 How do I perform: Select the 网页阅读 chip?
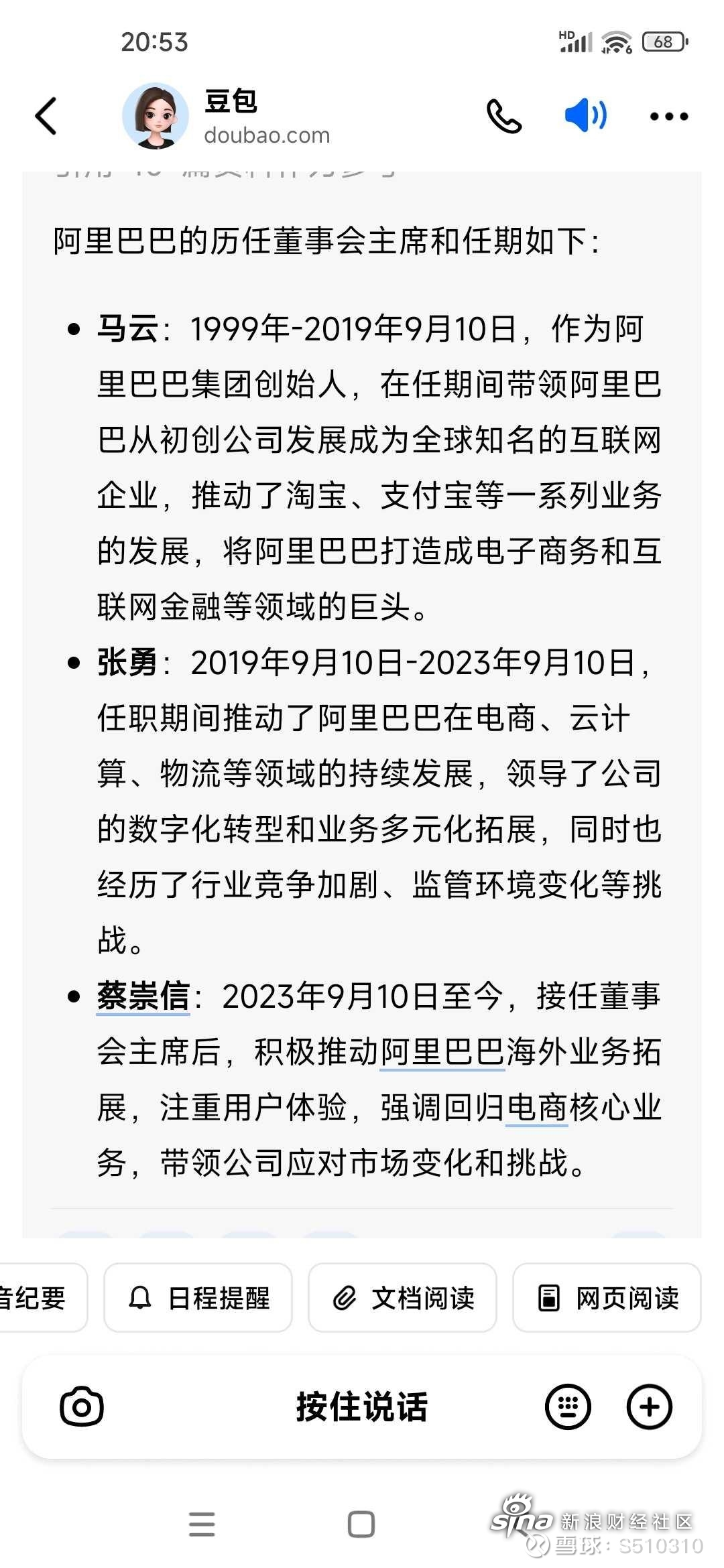[x=607, y=1298]
